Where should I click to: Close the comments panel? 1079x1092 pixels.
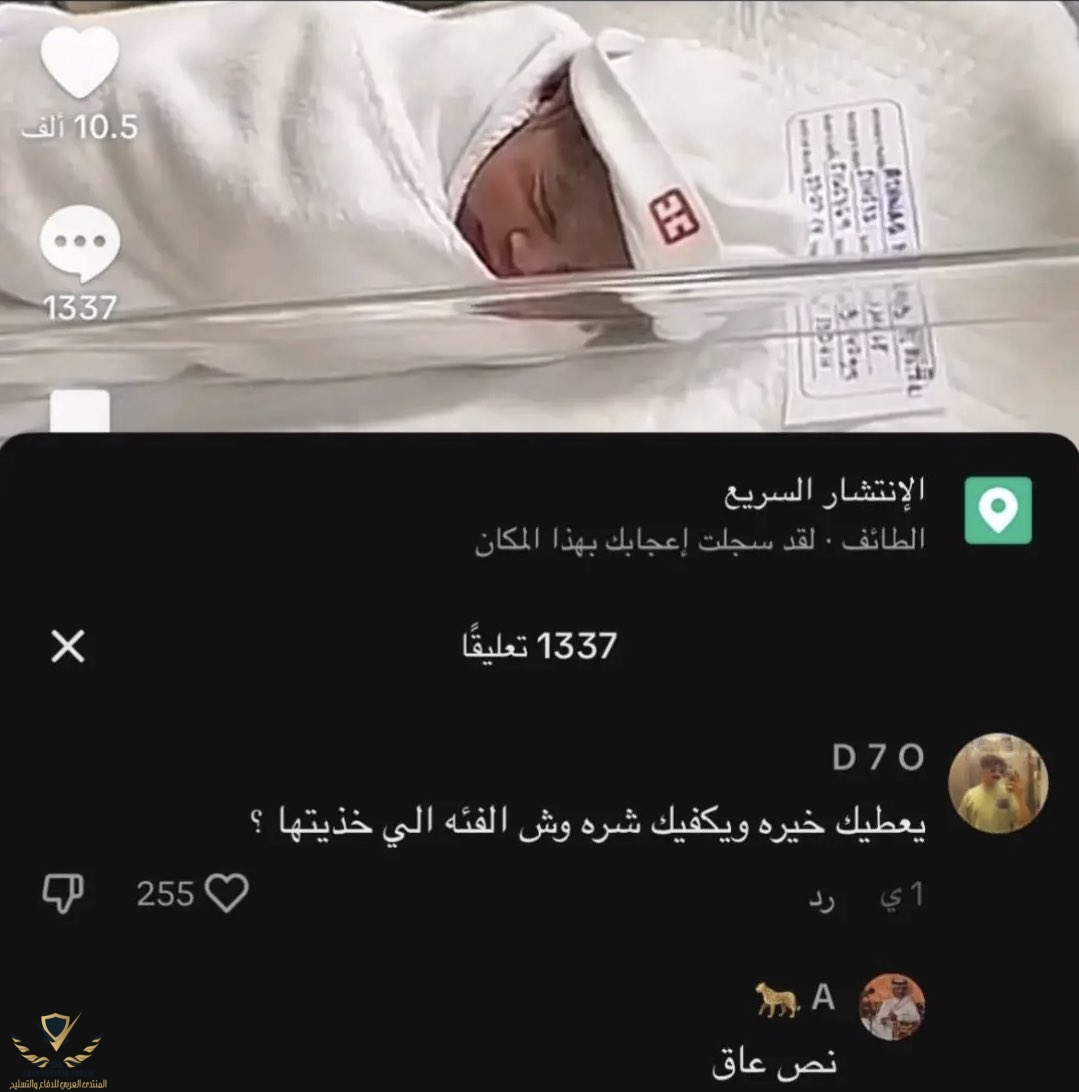68,648
